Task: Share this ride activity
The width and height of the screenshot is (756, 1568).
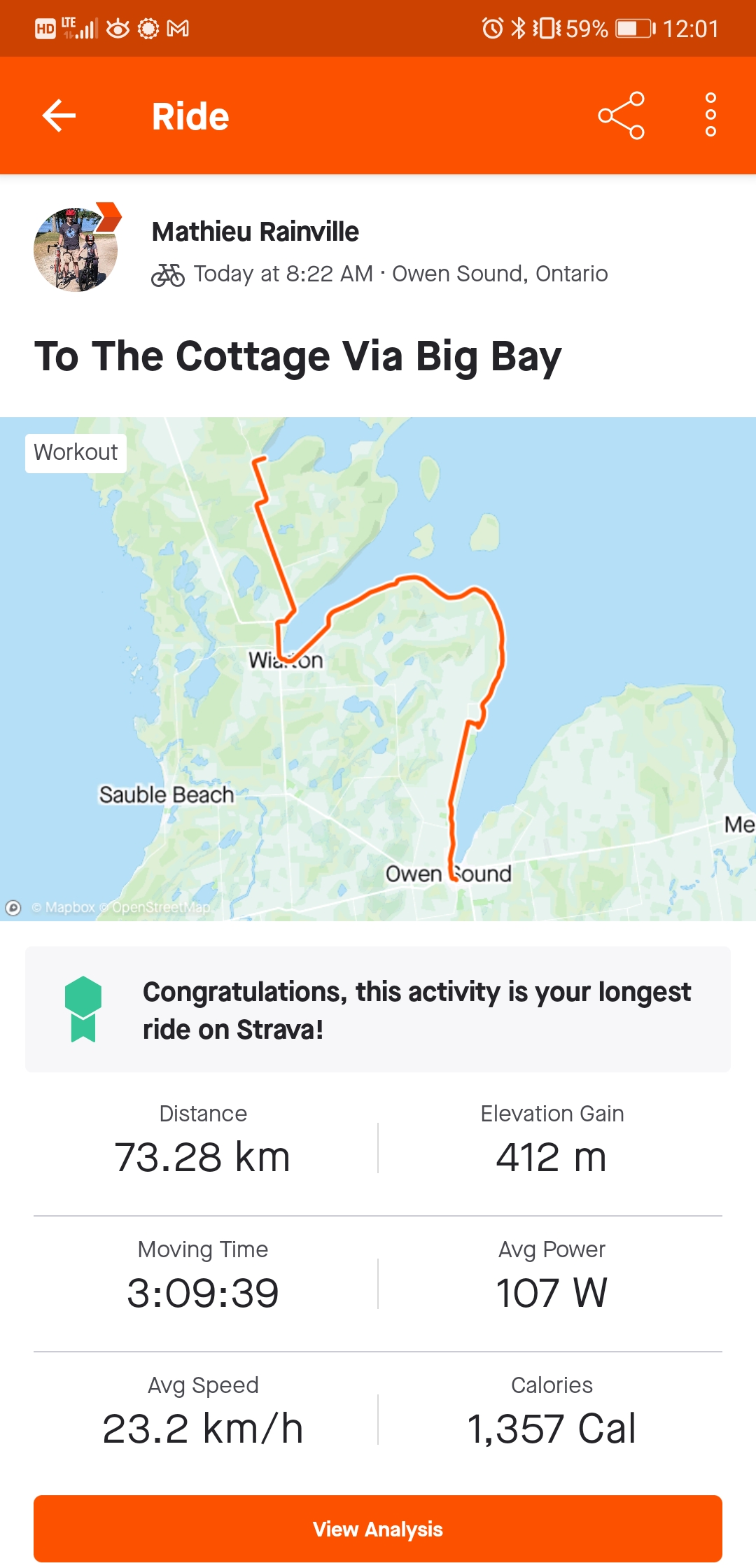Action: click(621, 115)
